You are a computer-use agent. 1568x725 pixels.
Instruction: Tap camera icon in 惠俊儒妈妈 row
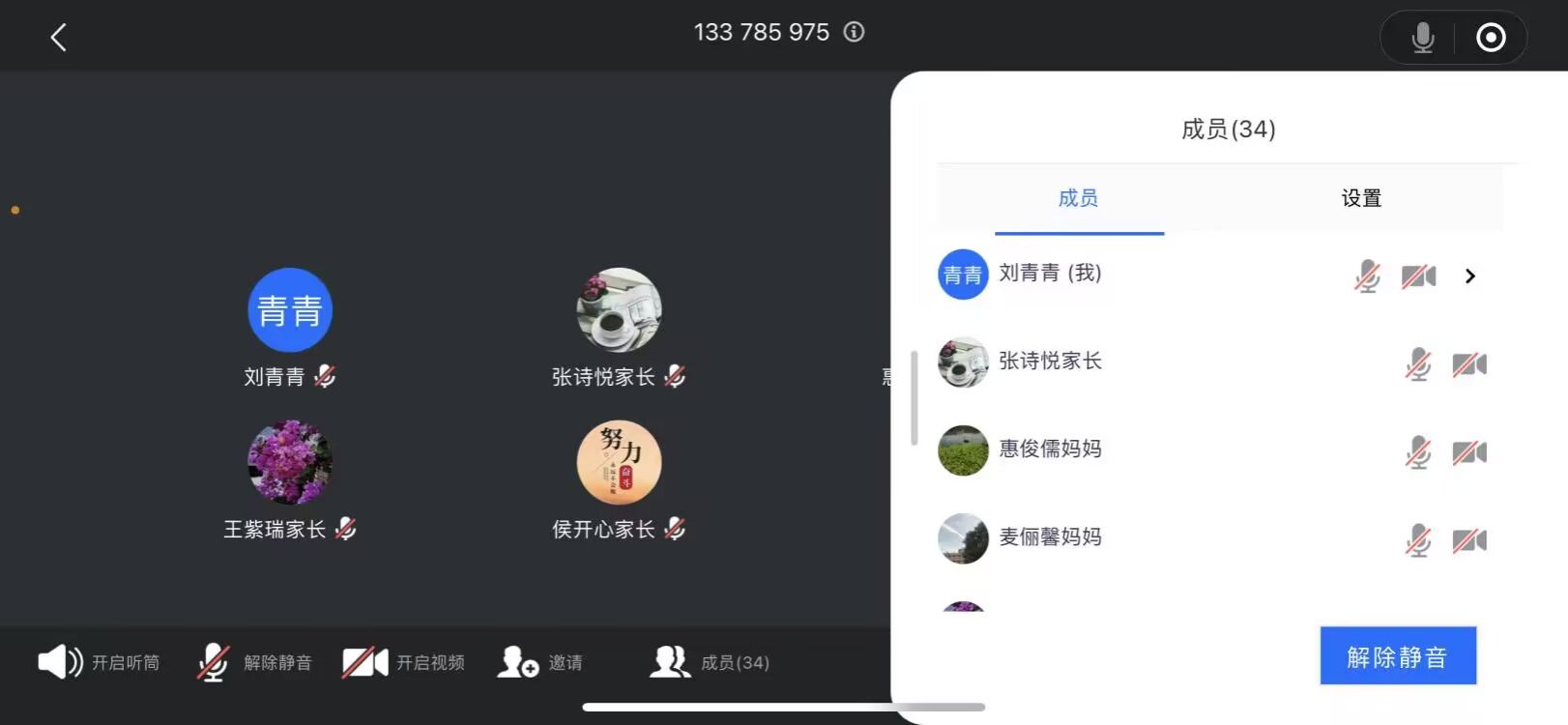[x=1469, y=452]
